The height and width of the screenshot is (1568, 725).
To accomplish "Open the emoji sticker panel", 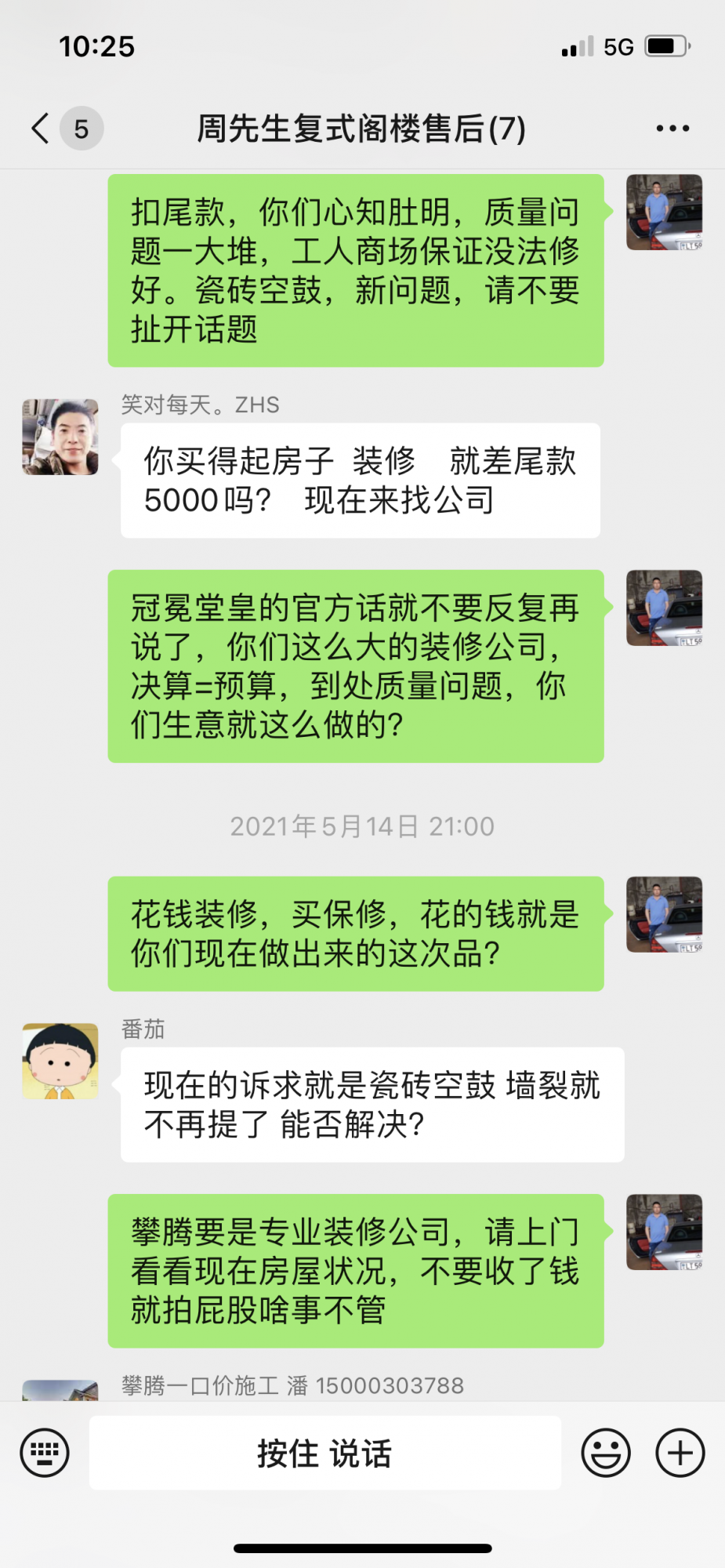I will point(605,1453).
